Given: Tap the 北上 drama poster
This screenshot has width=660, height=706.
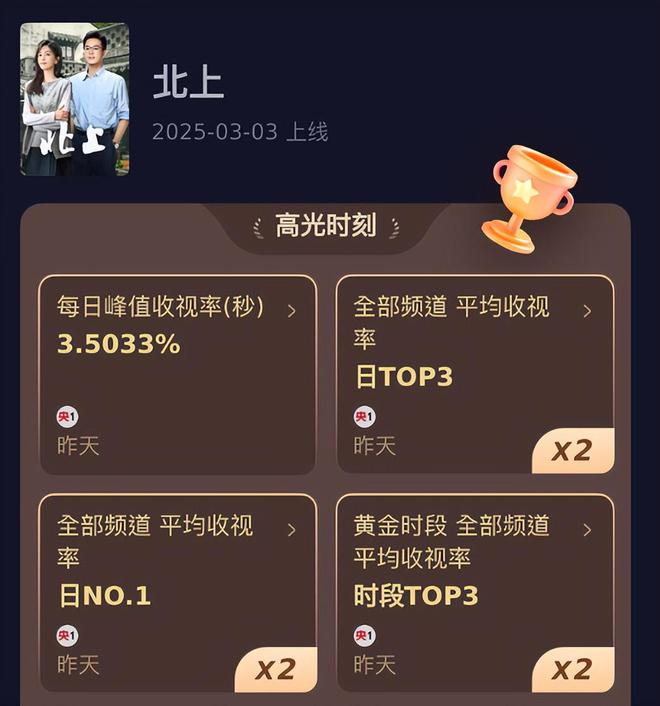Looking at the screenshot, I should pyautogui.click(x=75, y=99).
